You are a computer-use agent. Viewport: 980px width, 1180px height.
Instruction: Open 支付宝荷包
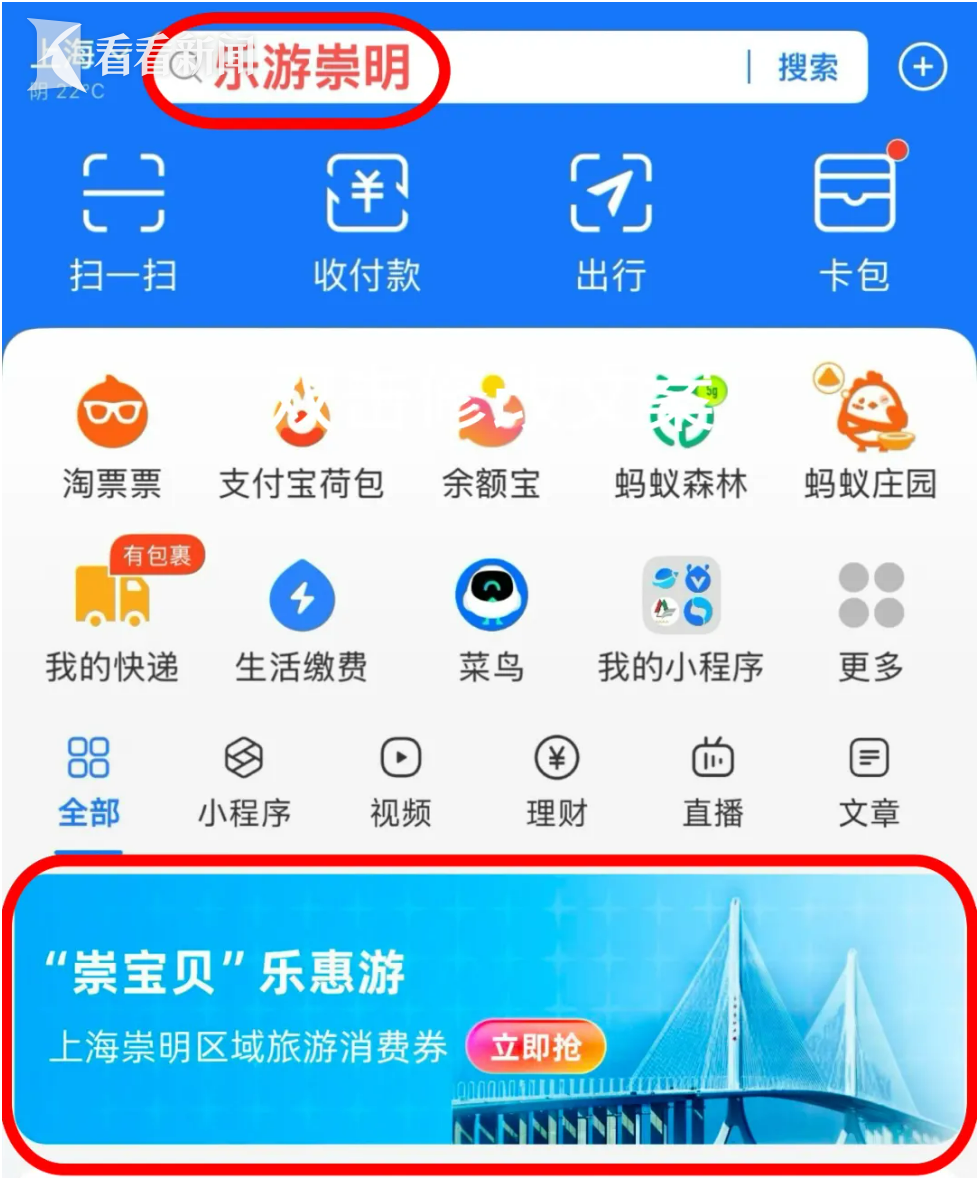(x=301, y=436)
